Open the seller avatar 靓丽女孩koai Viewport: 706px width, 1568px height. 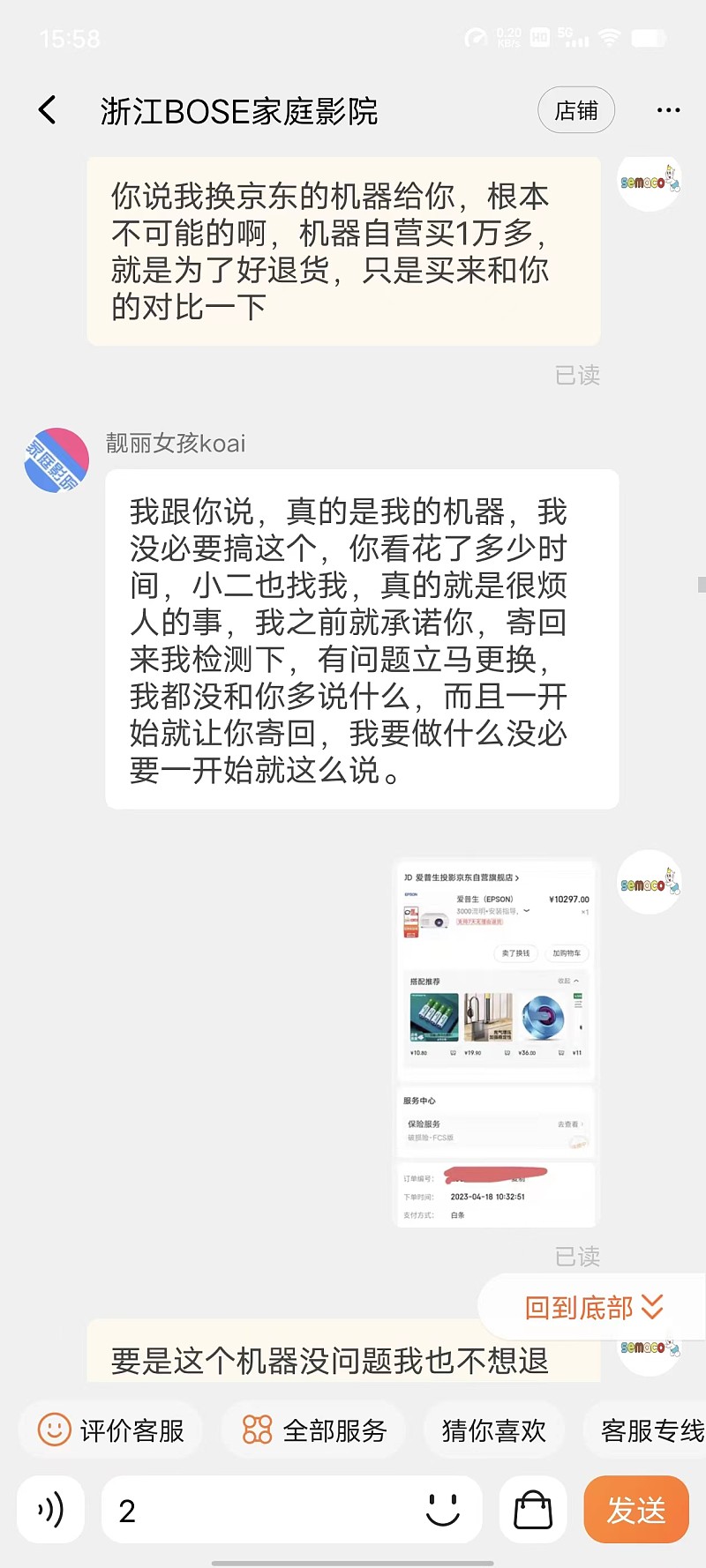56,460
